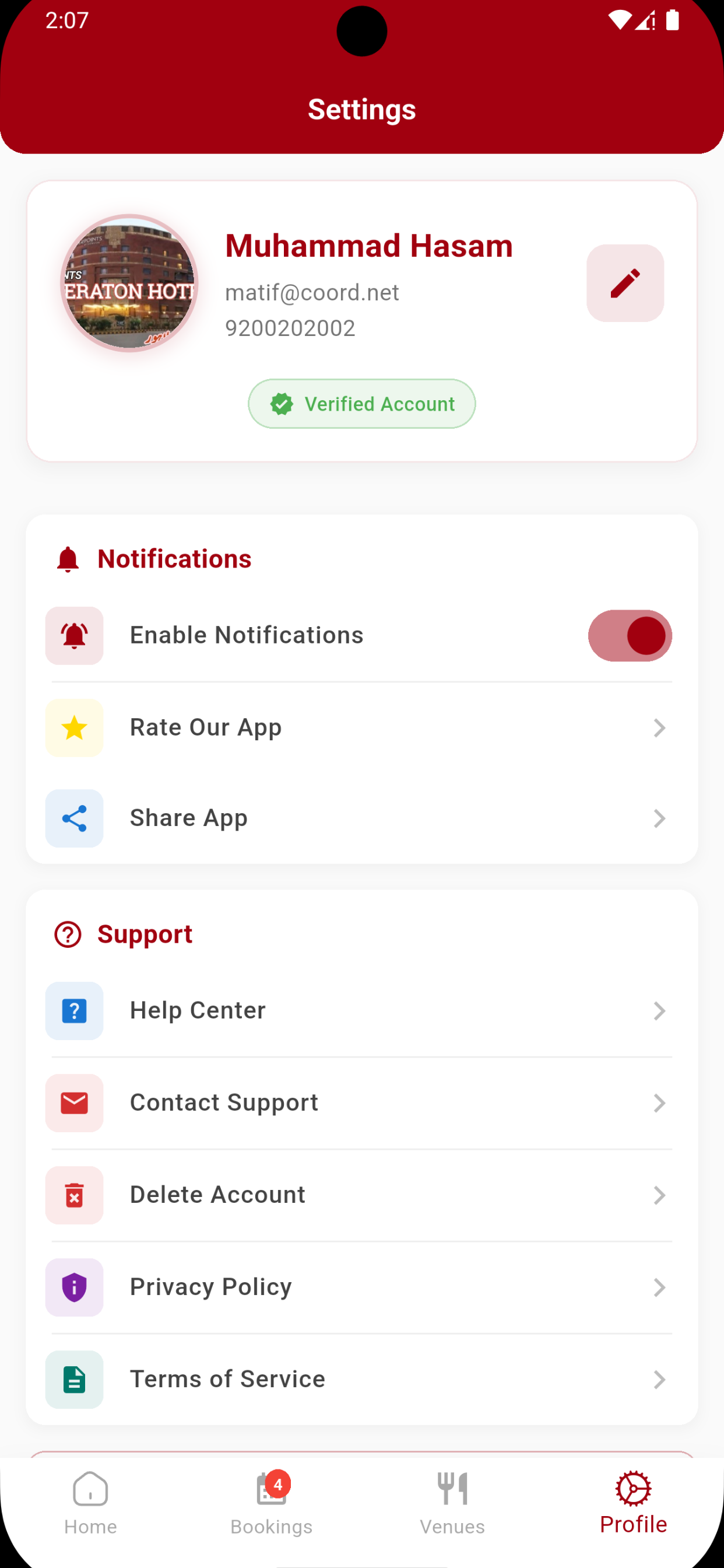Tap the profile picture avatar
724x1568 pixels.
[x=129, y=283]
